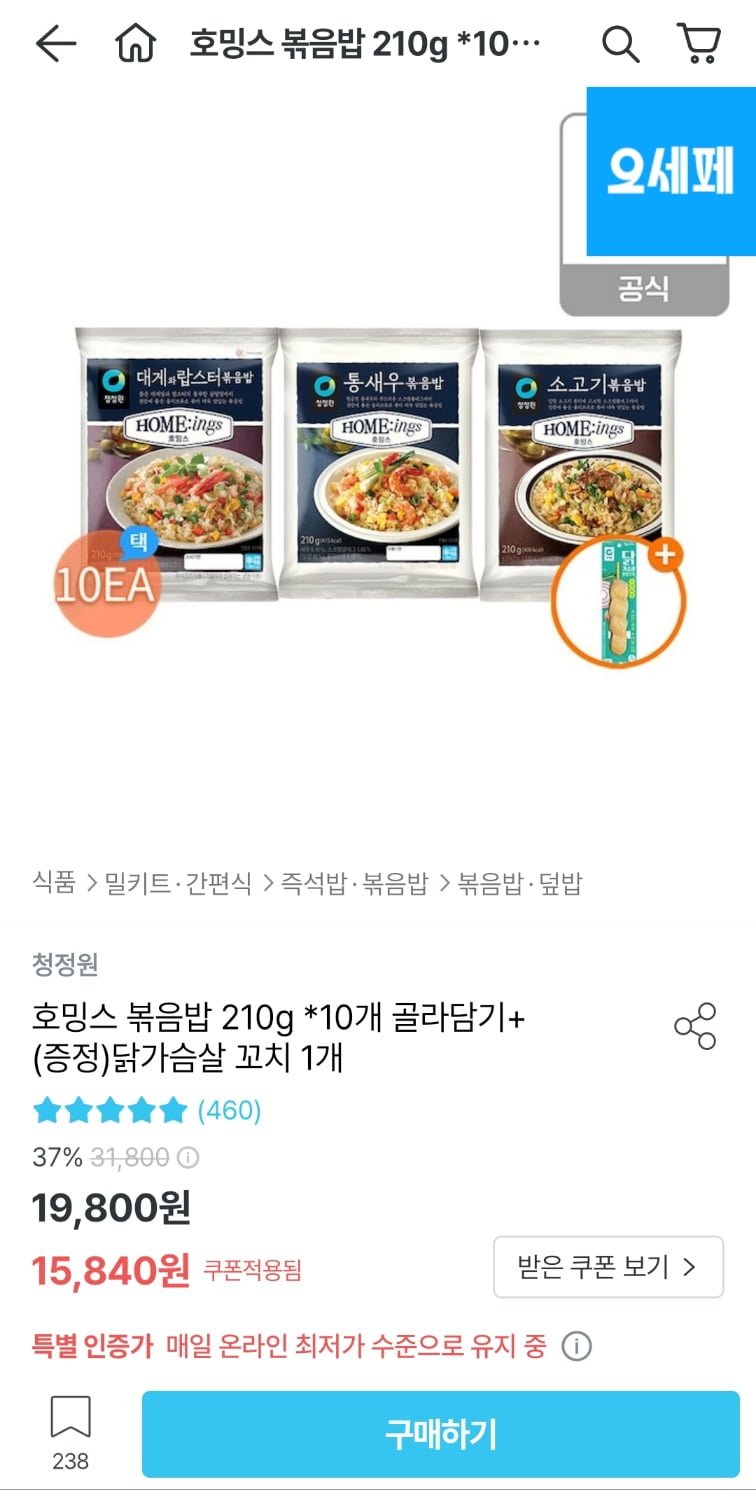Viewport: 756px width, 1490px height.
Task: Show info about 특별 인증가
Action: (576, 1346)
